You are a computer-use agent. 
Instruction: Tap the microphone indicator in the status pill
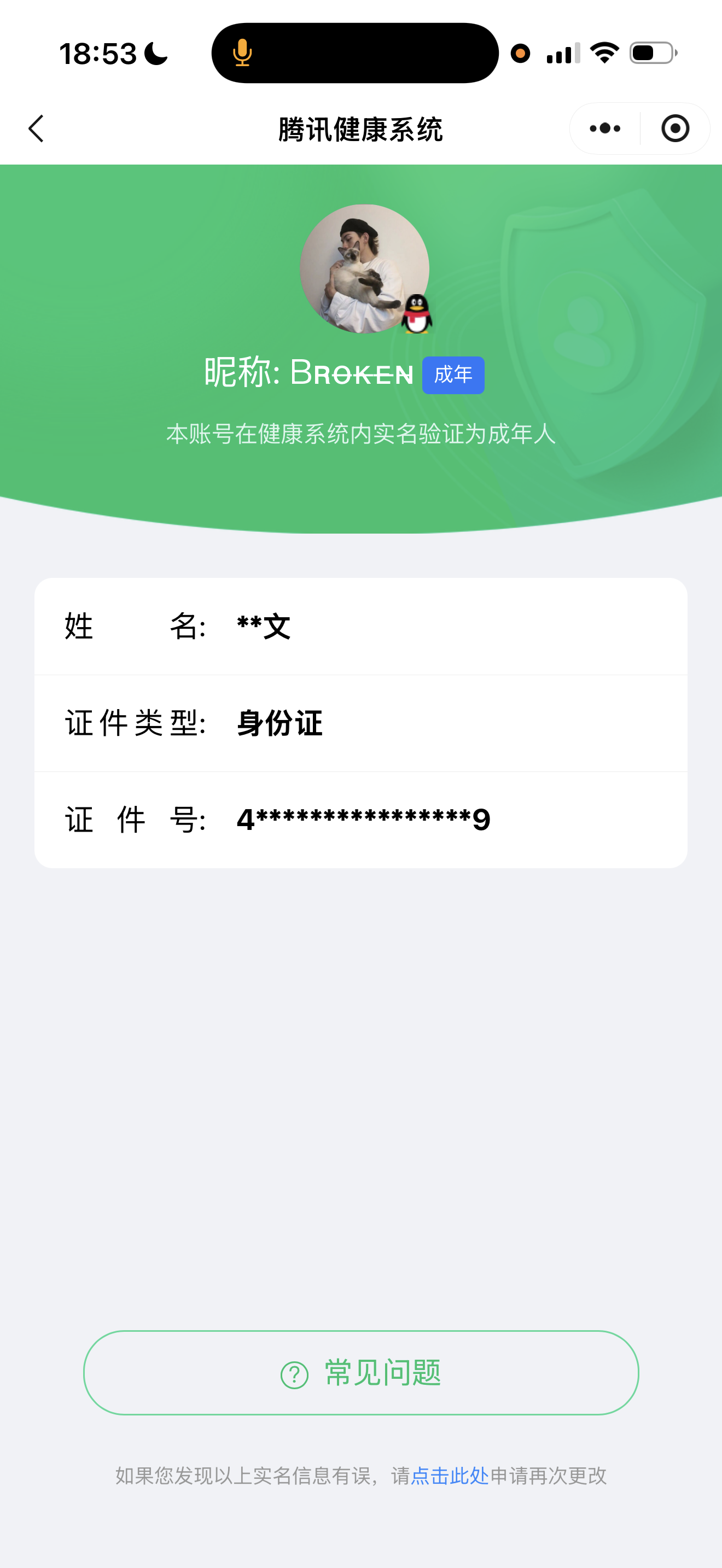click(243, 52)
